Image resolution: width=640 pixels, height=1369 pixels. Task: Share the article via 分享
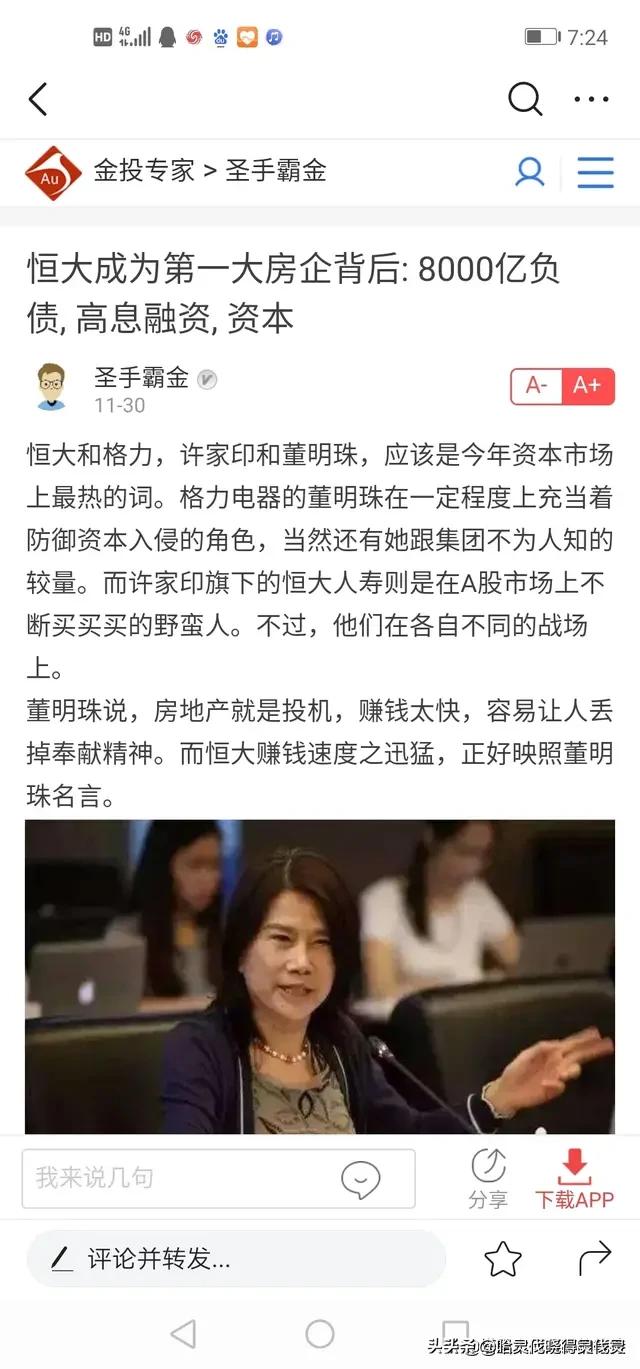[x=488, y=1178]
